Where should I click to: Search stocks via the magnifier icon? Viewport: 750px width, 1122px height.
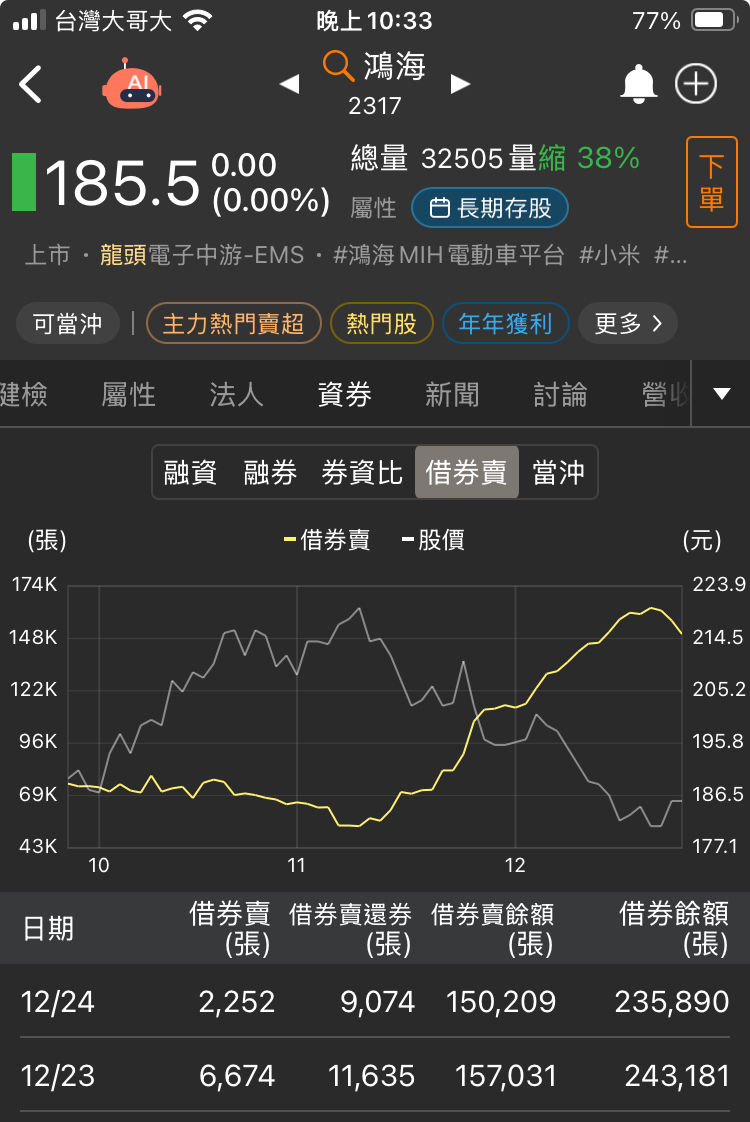point(338,66)
